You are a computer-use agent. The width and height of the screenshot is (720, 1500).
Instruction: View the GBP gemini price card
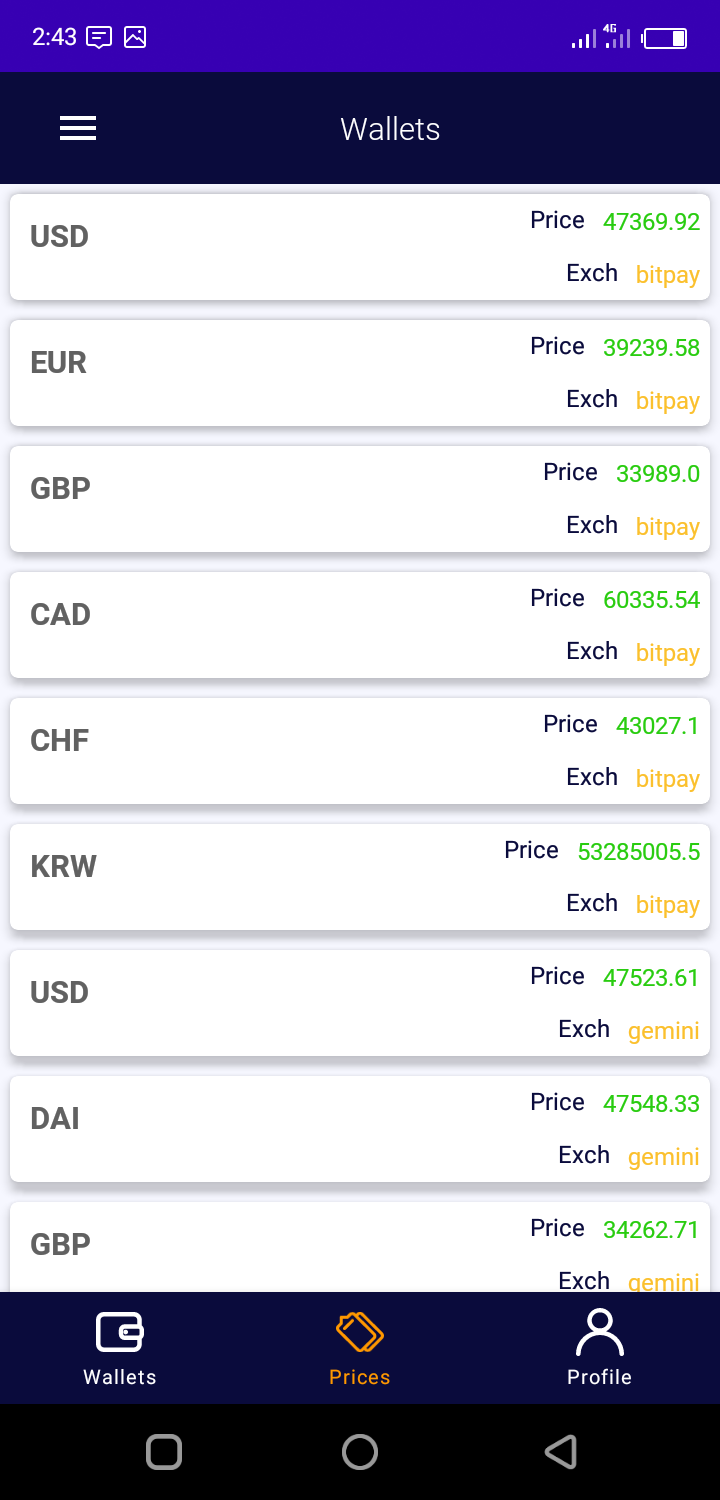click(x=360, y=1247)
